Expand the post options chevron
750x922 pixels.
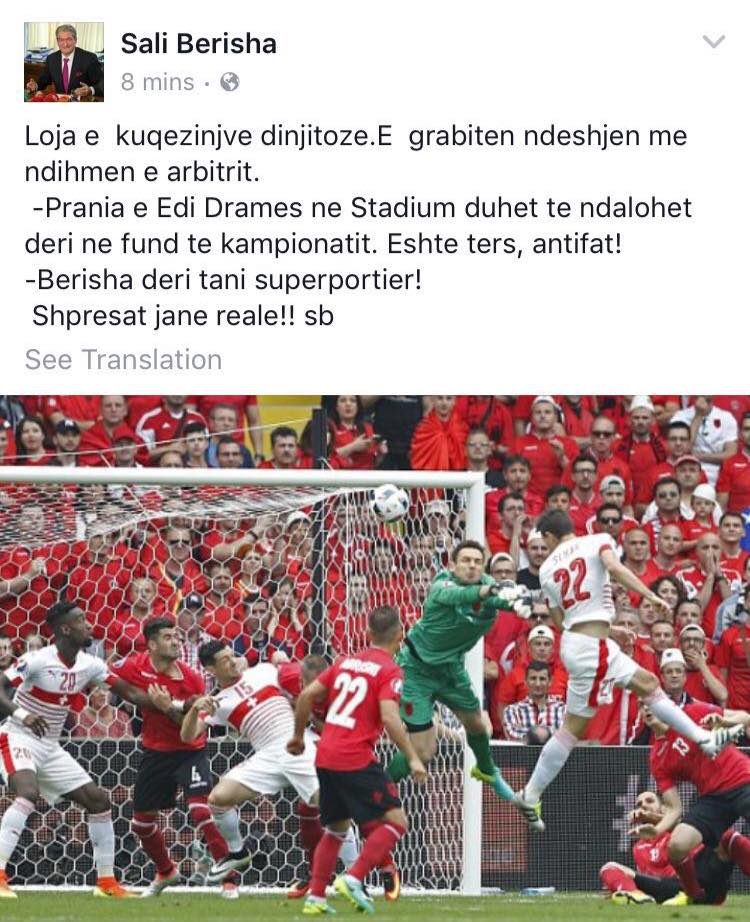[x=713, y=42]
